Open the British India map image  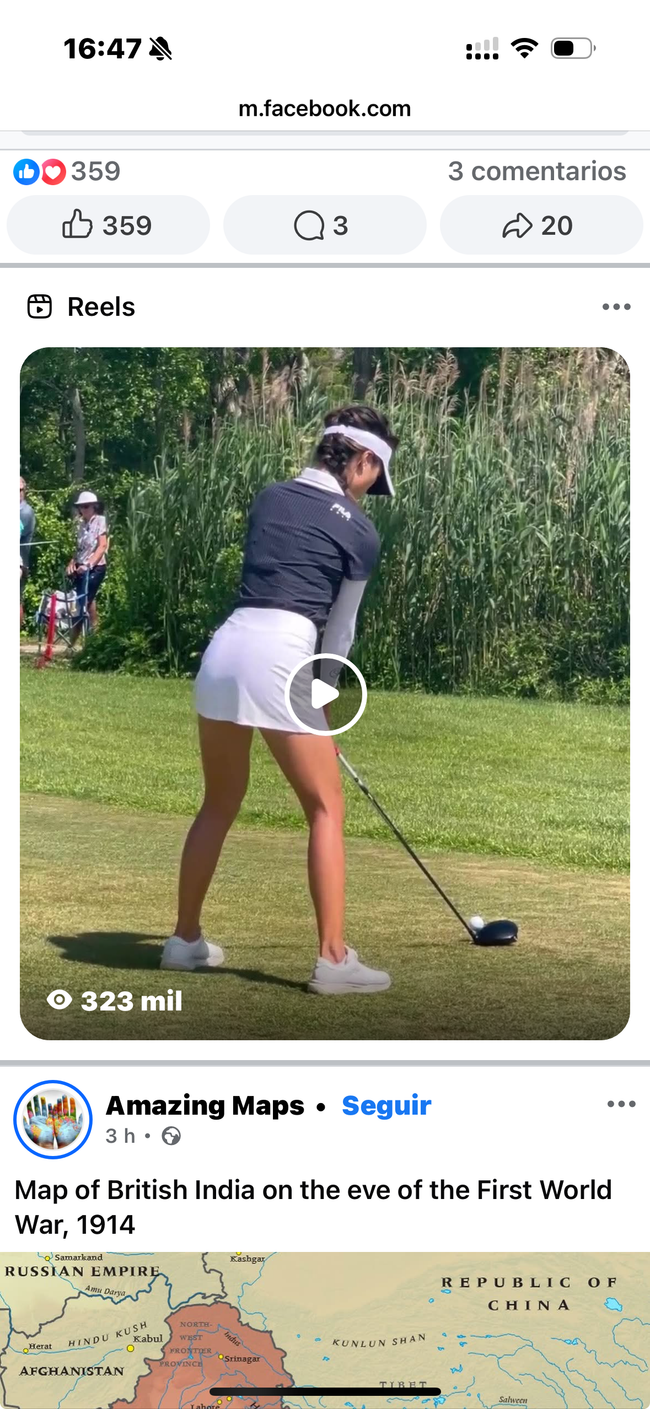[325, 1328]
